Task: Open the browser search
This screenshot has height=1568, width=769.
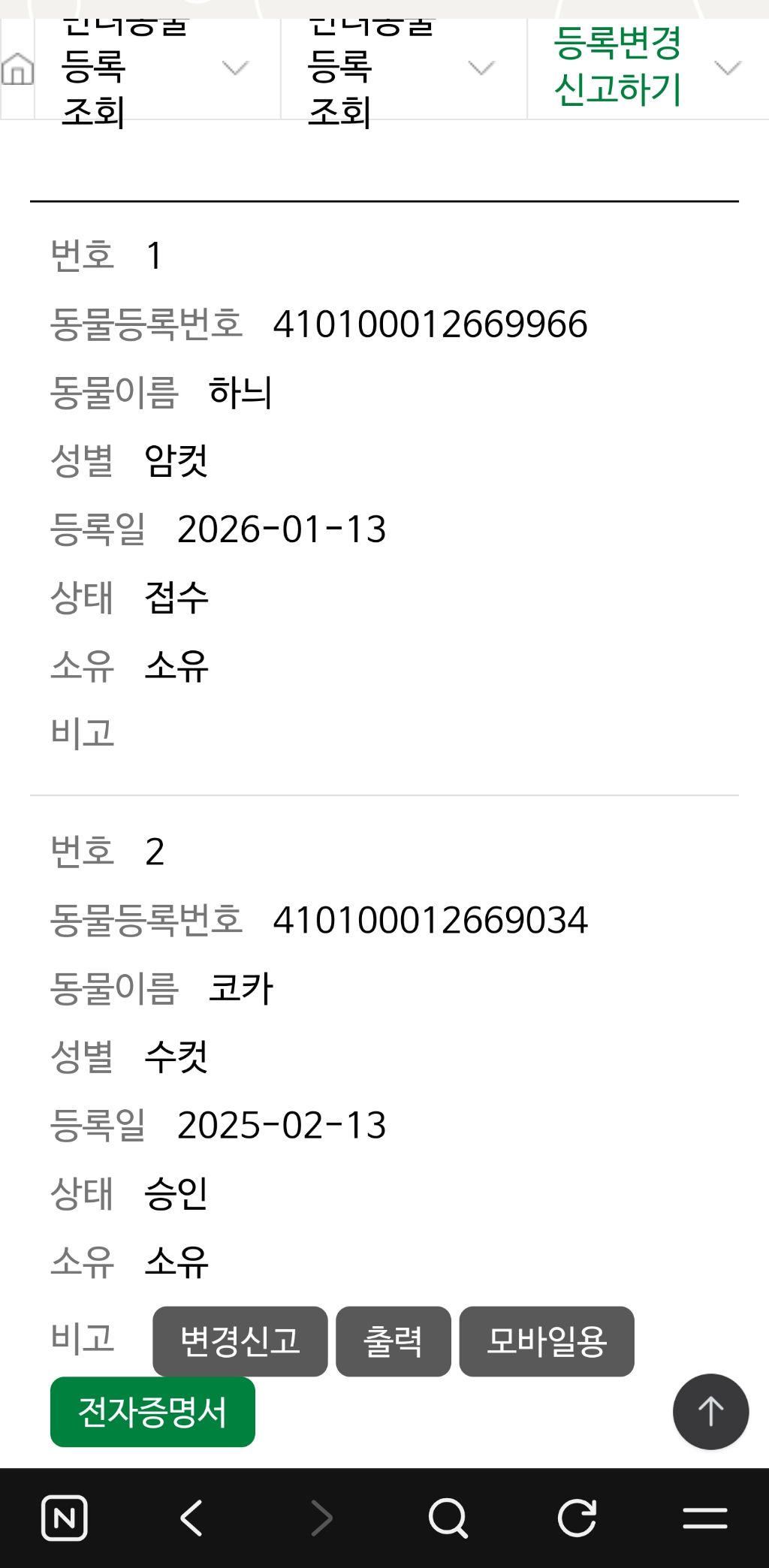Action: (448, 1518)
